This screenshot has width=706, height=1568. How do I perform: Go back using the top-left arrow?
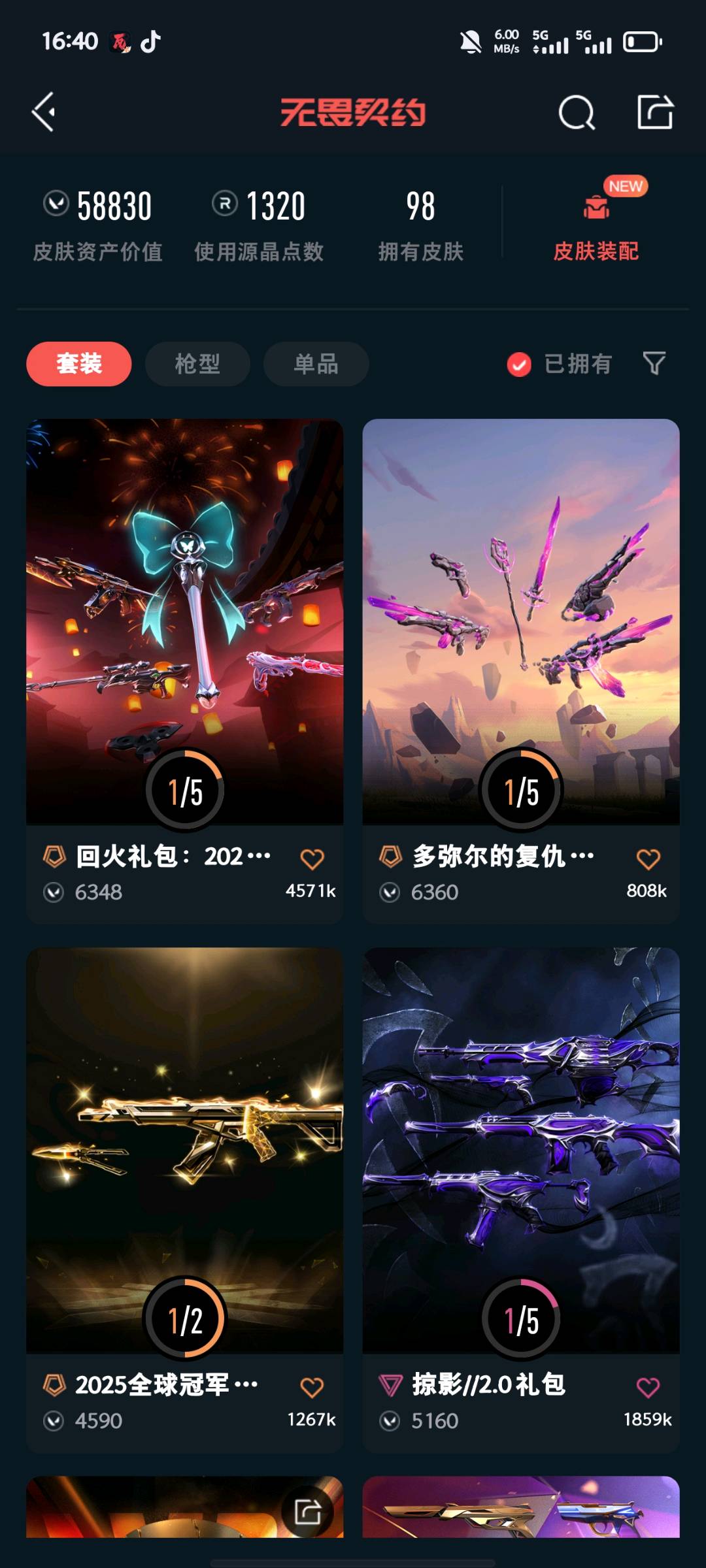pos(44,112)
